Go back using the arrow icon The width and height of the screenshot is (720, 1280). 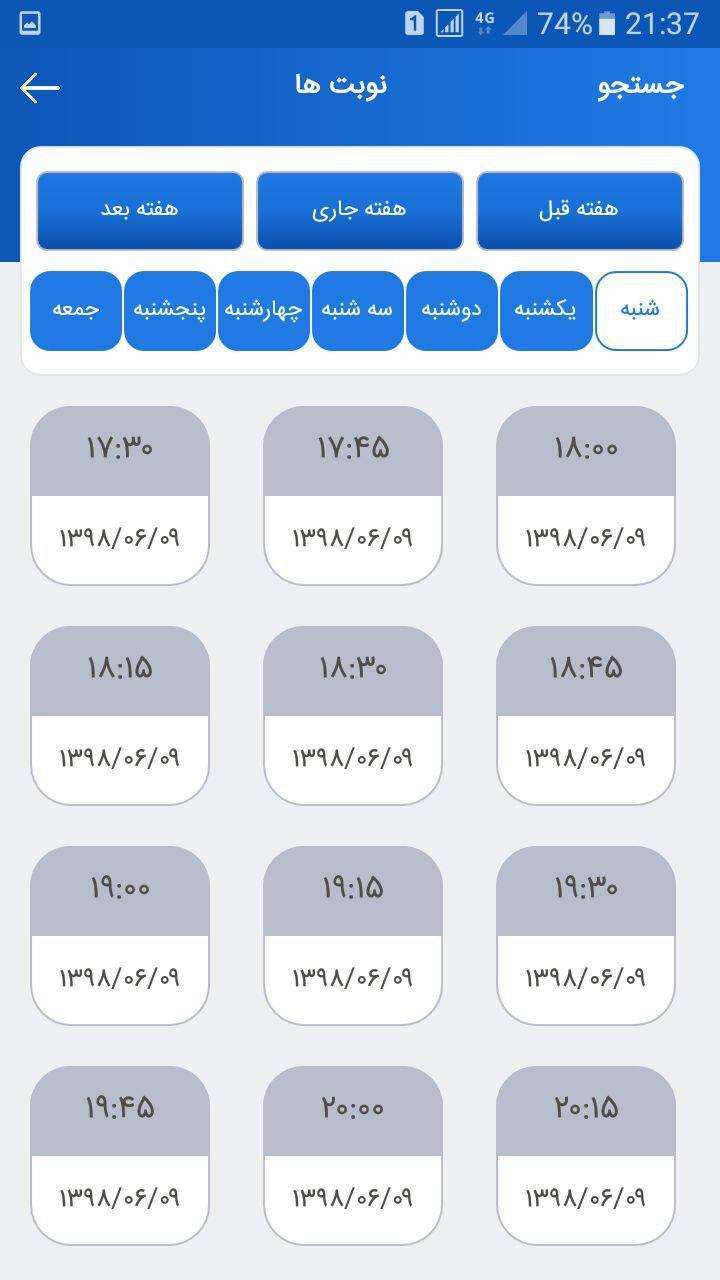pyautogui.click(x=40, y=88)
